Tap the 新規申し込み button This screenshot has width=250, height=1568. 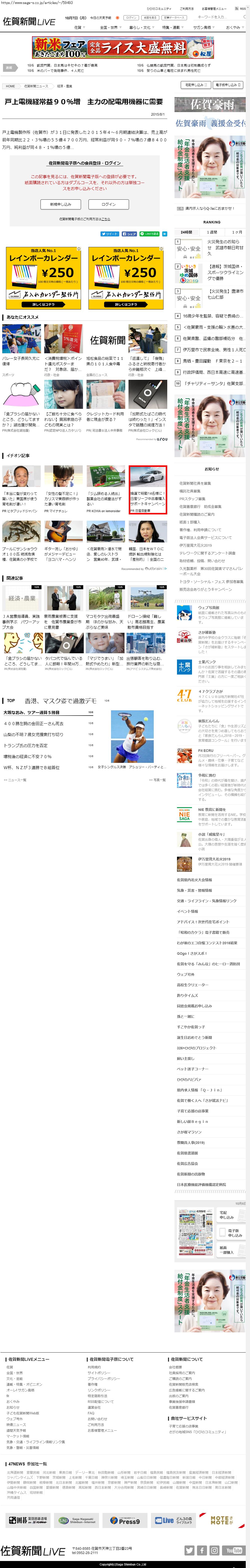tap(61, 204)
